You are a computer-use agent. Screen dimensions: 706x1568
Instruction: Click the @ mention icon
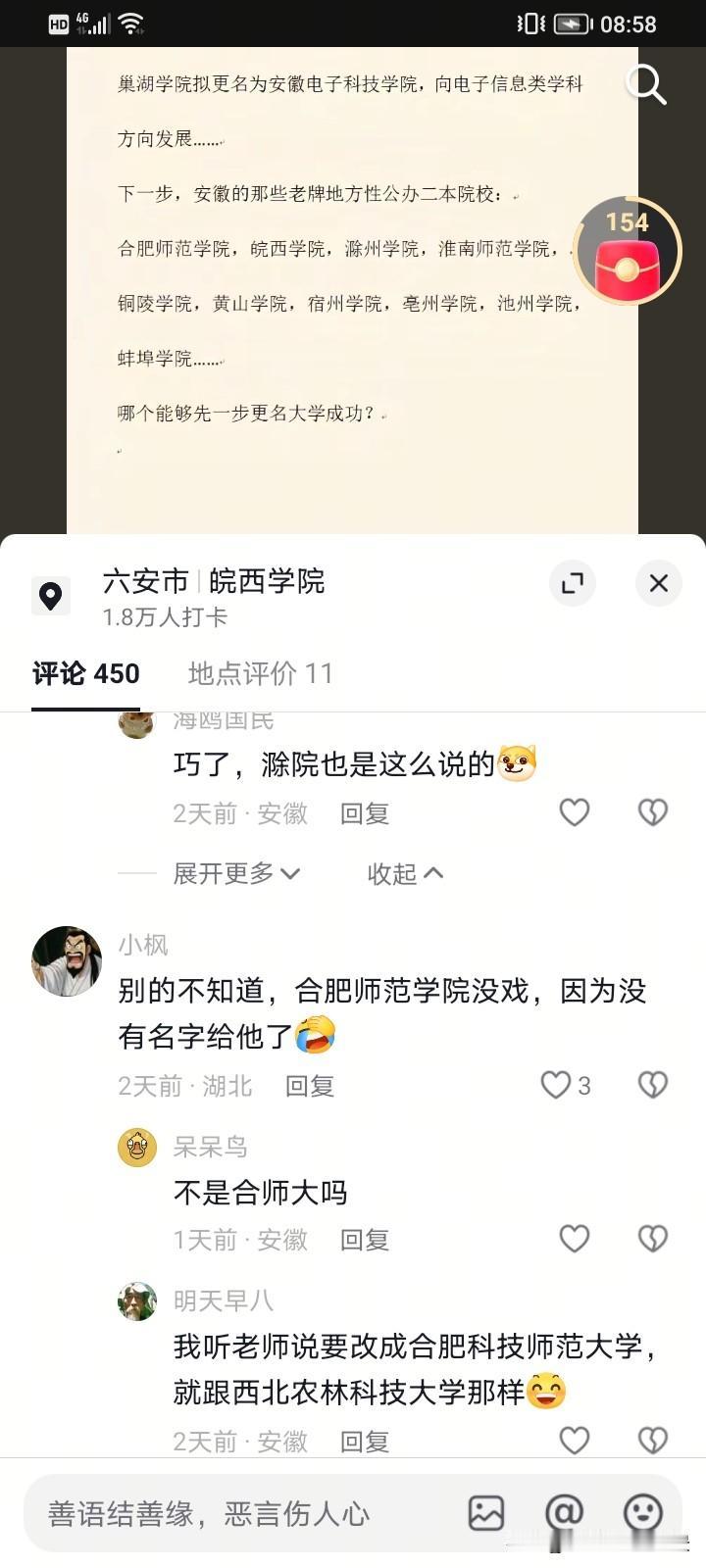click(562, 1512)
